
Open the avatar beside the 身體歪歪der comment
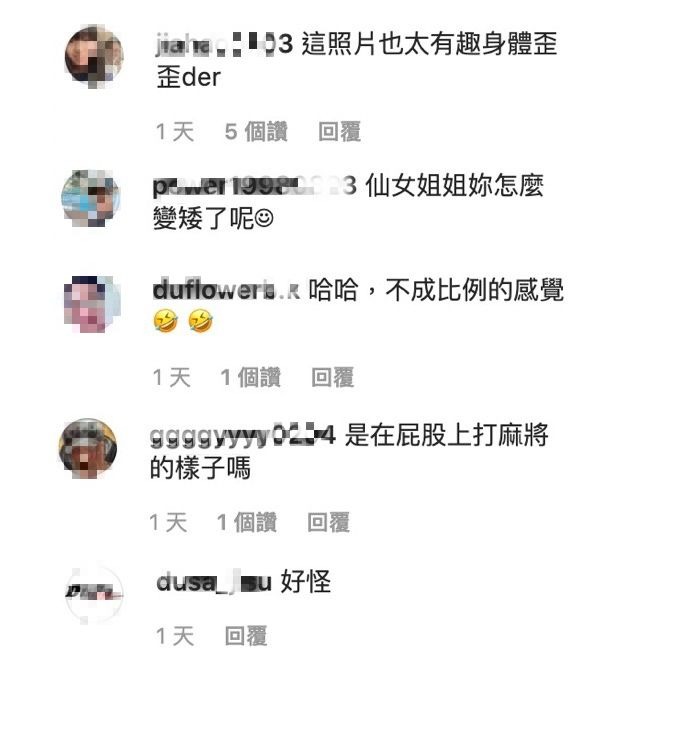94,56
